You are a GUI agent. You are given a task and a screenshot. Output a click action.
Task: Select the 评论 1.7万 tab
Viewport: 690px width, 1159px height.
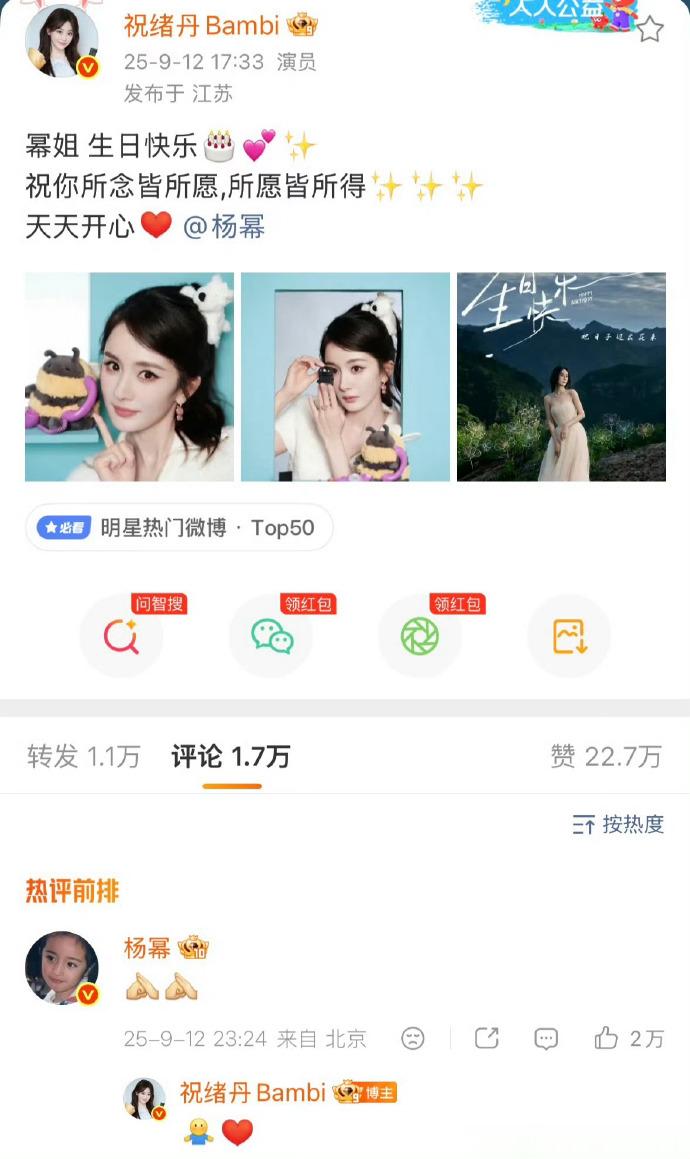pos(231,756)
